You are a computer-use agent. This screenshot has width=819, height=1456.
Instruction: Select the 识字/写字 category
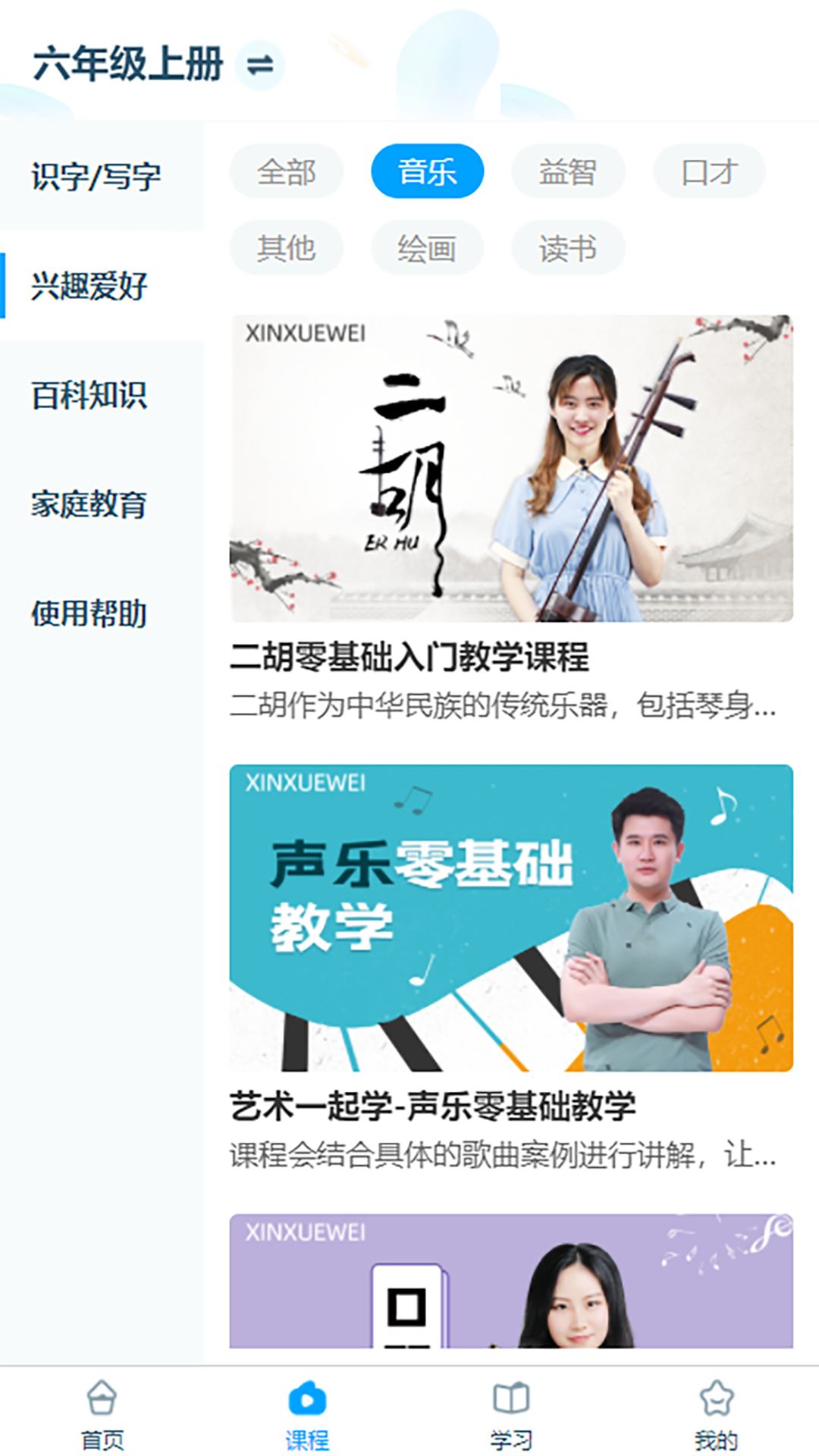pyautogui.click(x=96, y=177)
